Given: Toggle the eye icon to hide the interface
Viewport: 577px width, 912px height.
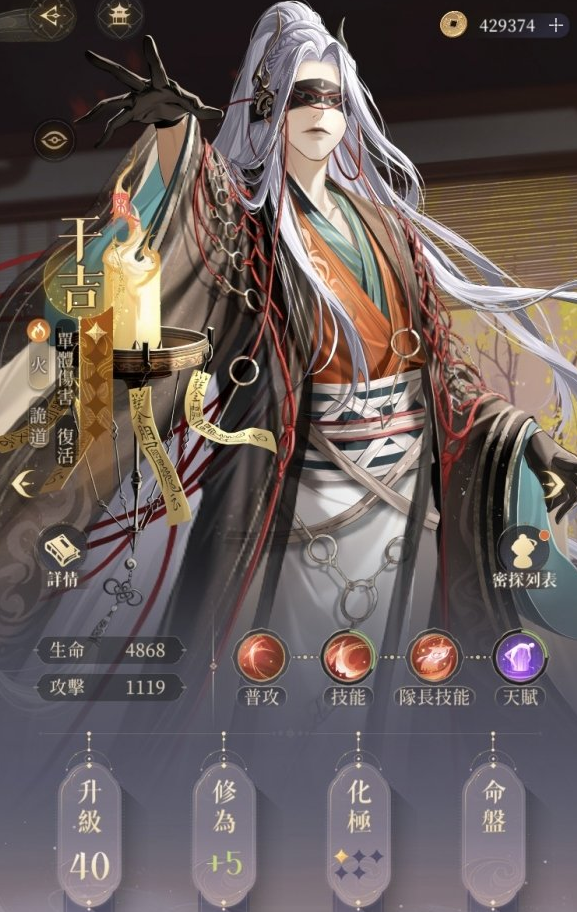Looking at the screenshot, I should pos(55,139).
